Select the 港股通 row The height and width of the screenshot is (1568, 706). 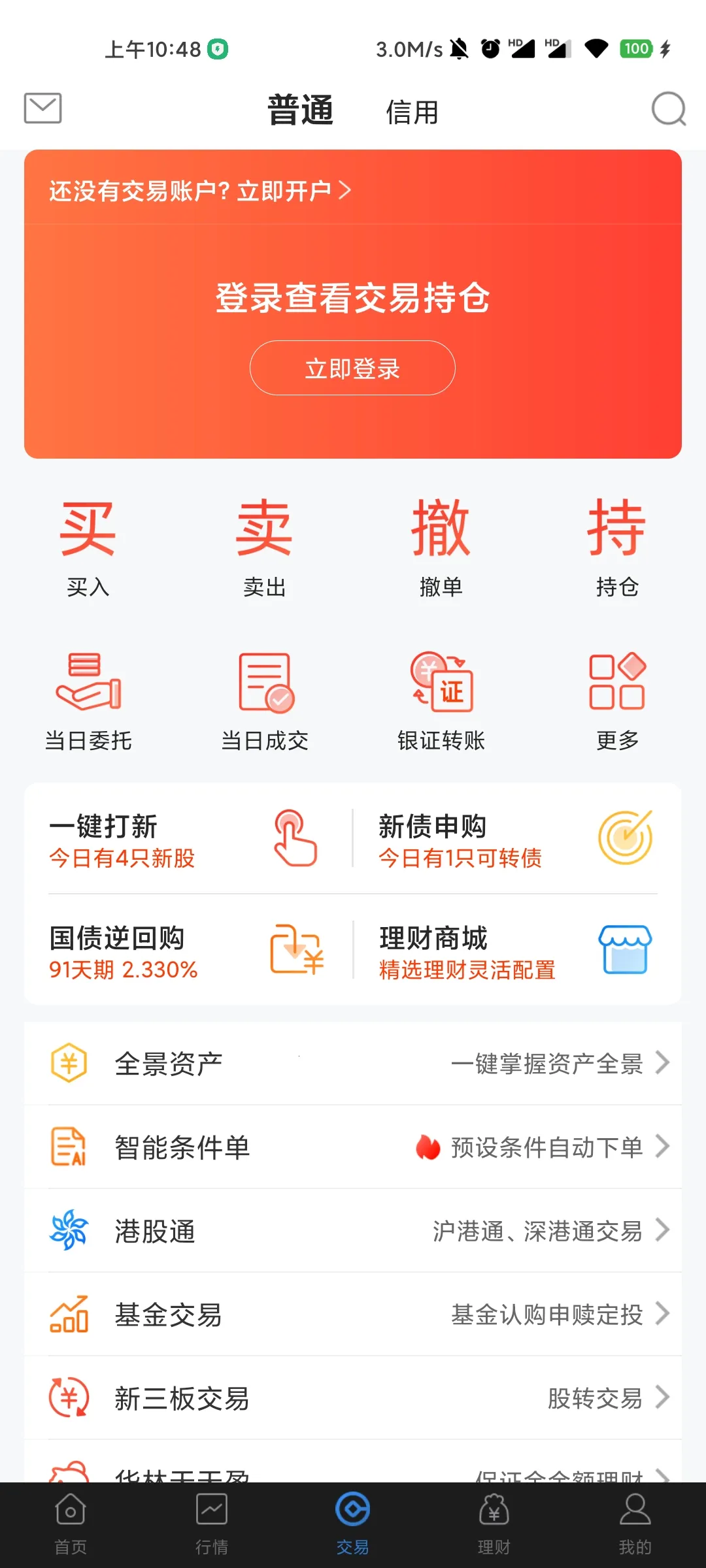pyautogui.click(x=353, y=1231)
